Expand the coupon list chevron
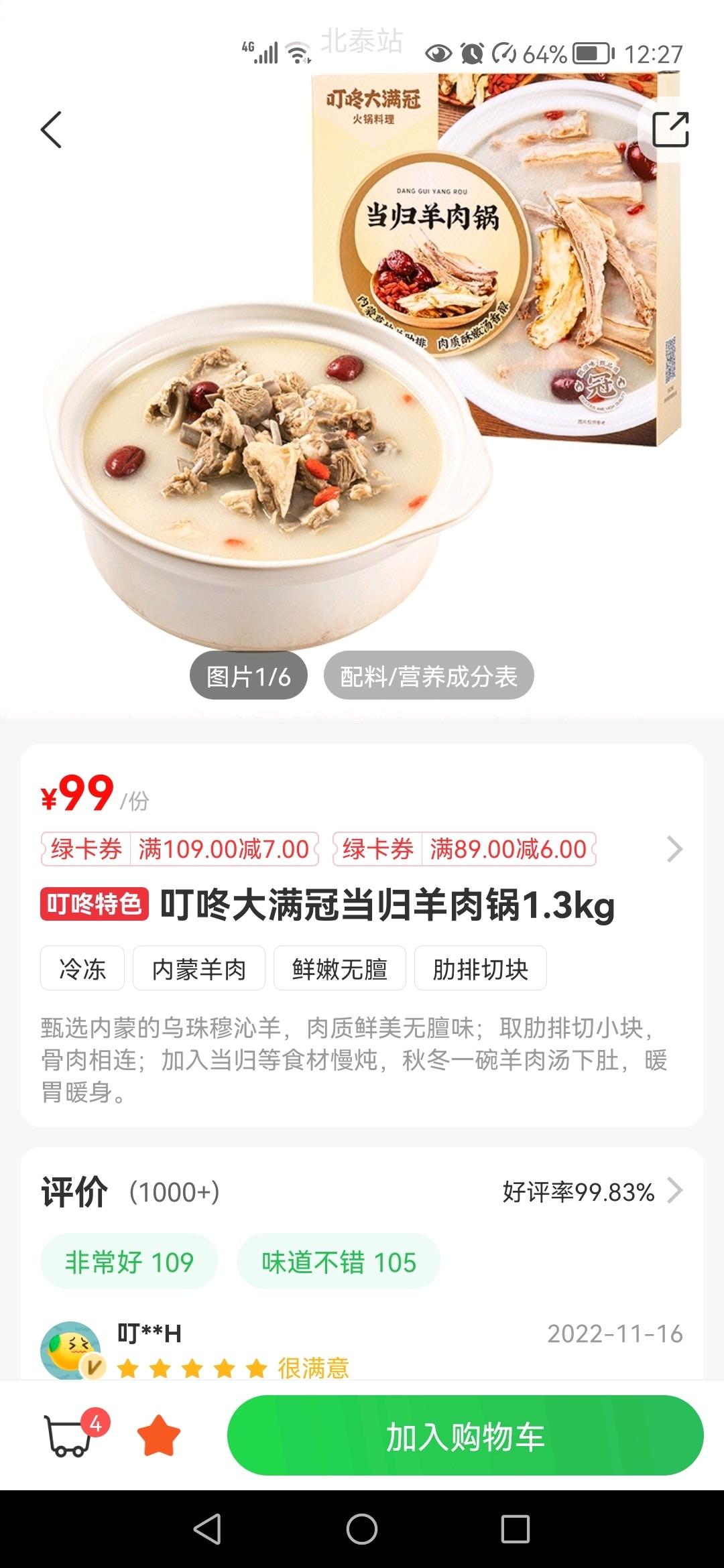This screenshot has width=724, height=1568. 674,849
